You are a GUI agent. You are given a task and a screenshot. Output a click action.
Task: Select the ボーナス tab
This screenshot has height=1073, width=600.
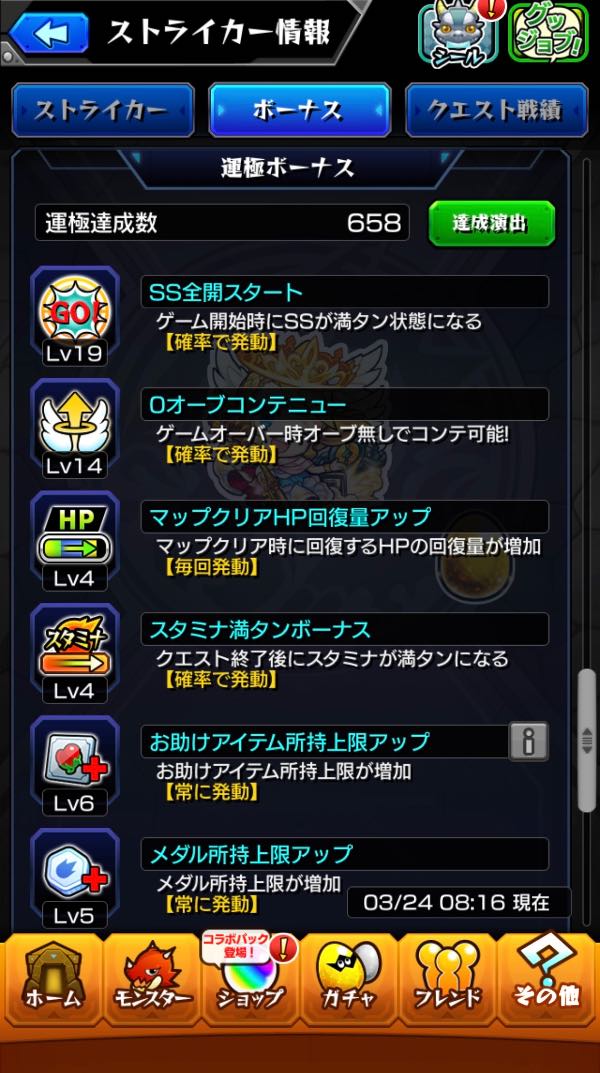pyautogui.click(x=298, y=110)
